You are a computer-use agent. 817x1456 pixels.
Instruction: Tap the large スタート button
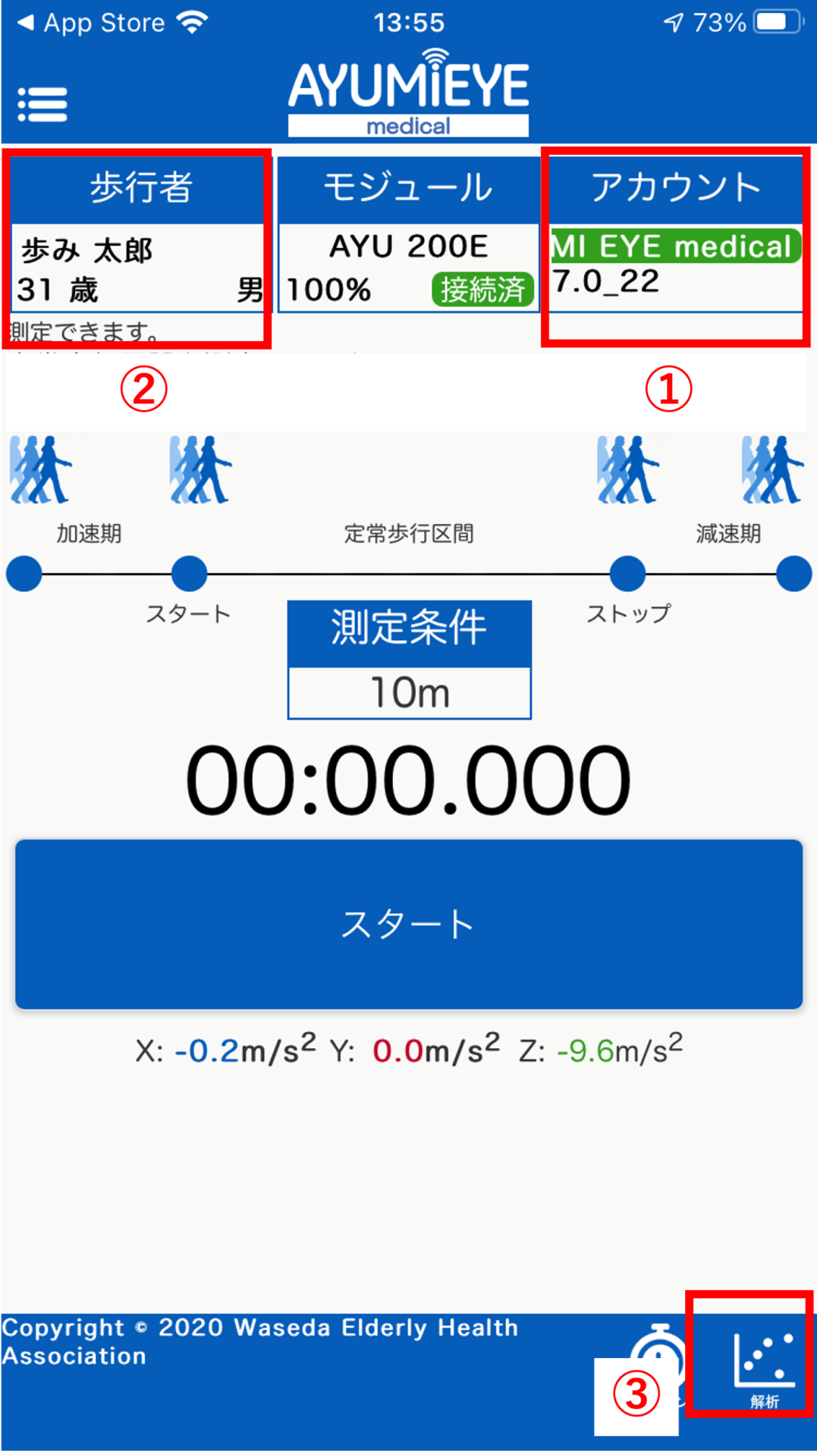(x=409, y=924)
